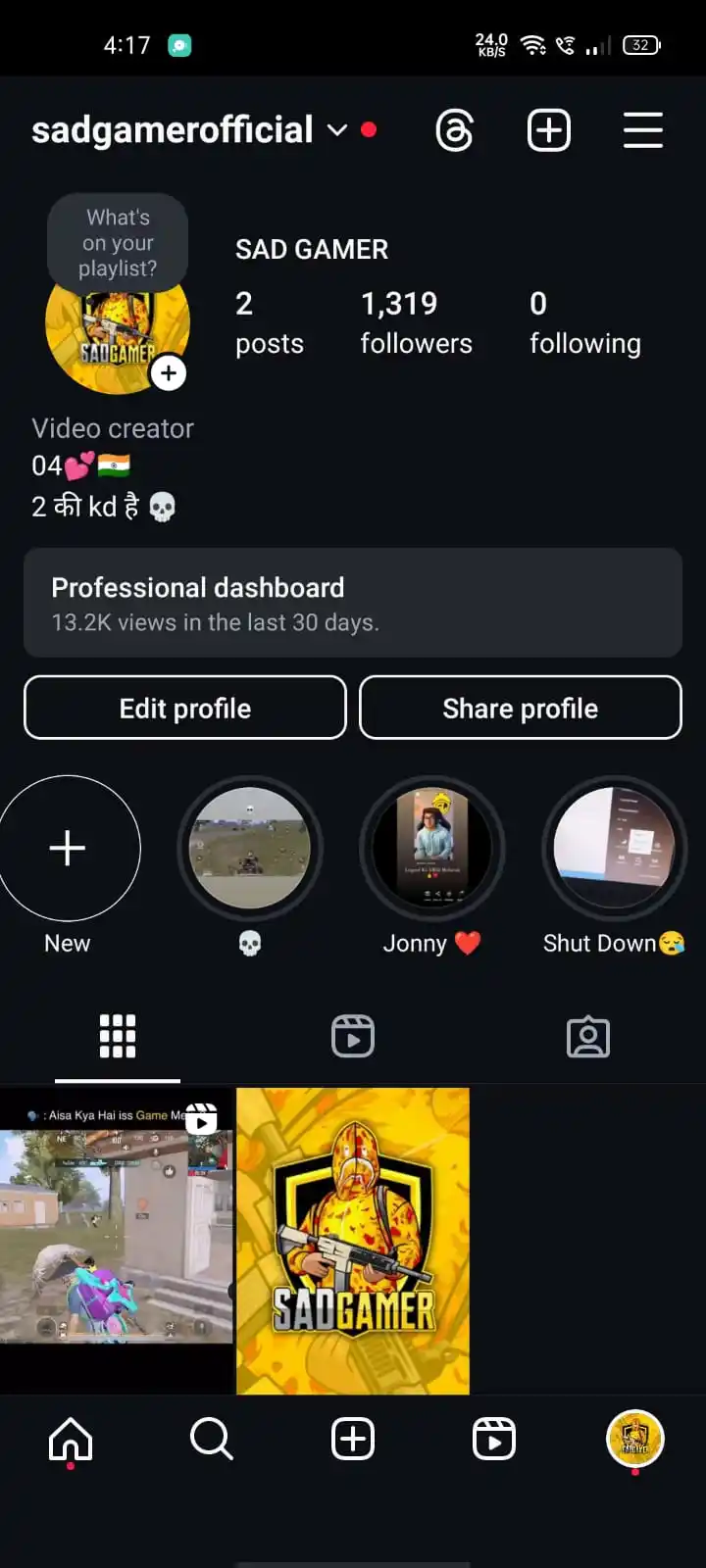Create a New story highlight

pos(68,849)
